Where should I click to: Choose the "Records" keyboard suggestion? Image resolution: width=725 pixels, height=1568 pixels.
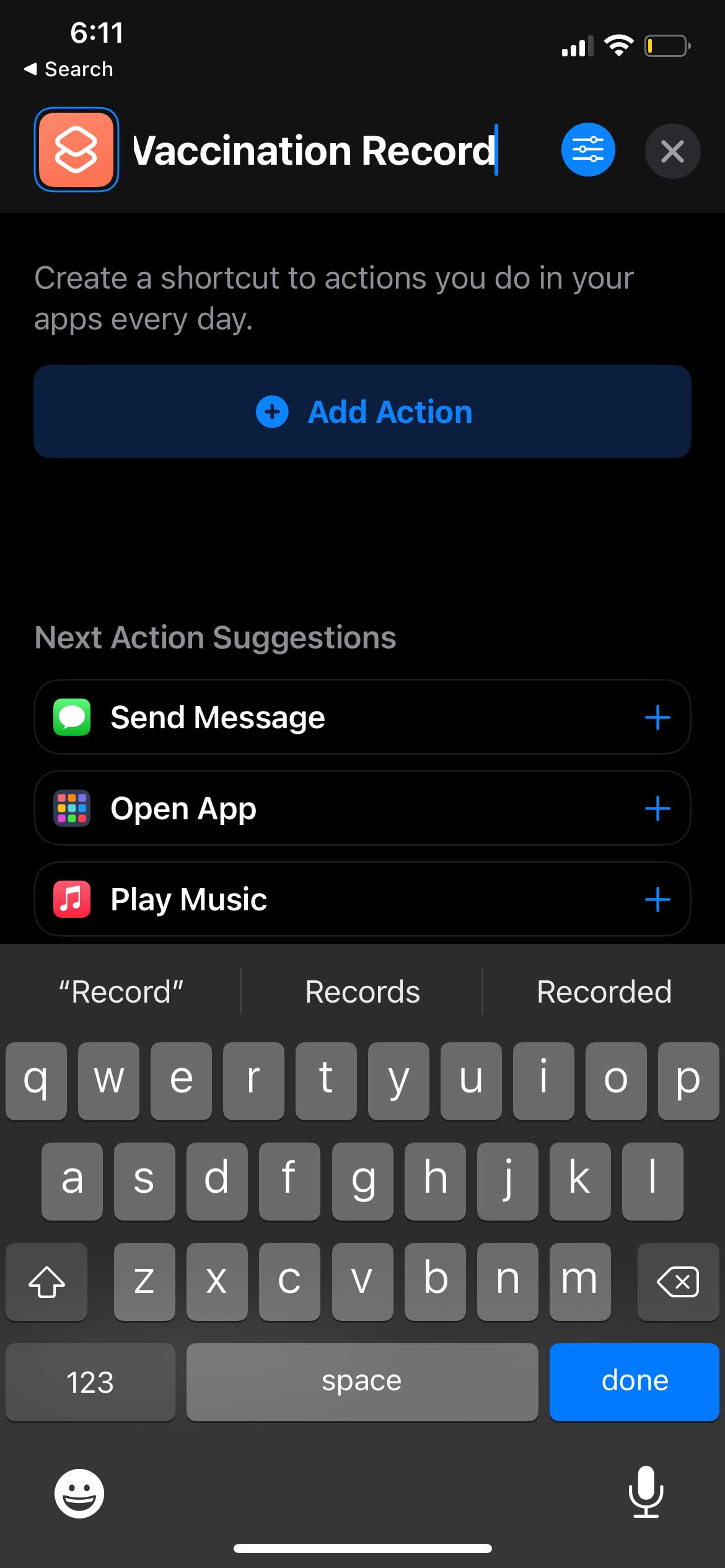point(362,992)
